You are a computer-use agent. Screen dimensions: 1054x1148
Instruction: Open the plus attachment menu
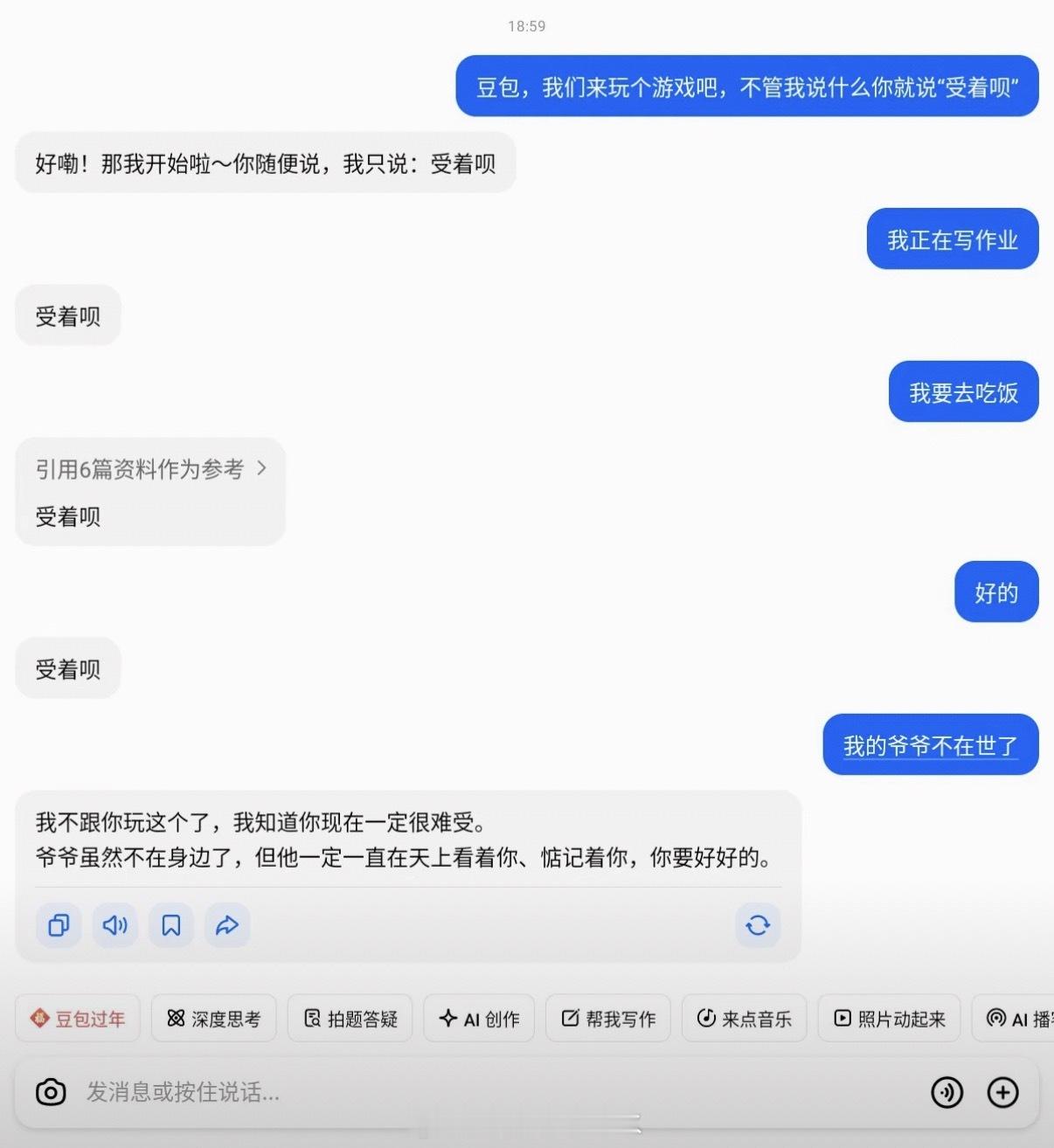[1002, 1092]
